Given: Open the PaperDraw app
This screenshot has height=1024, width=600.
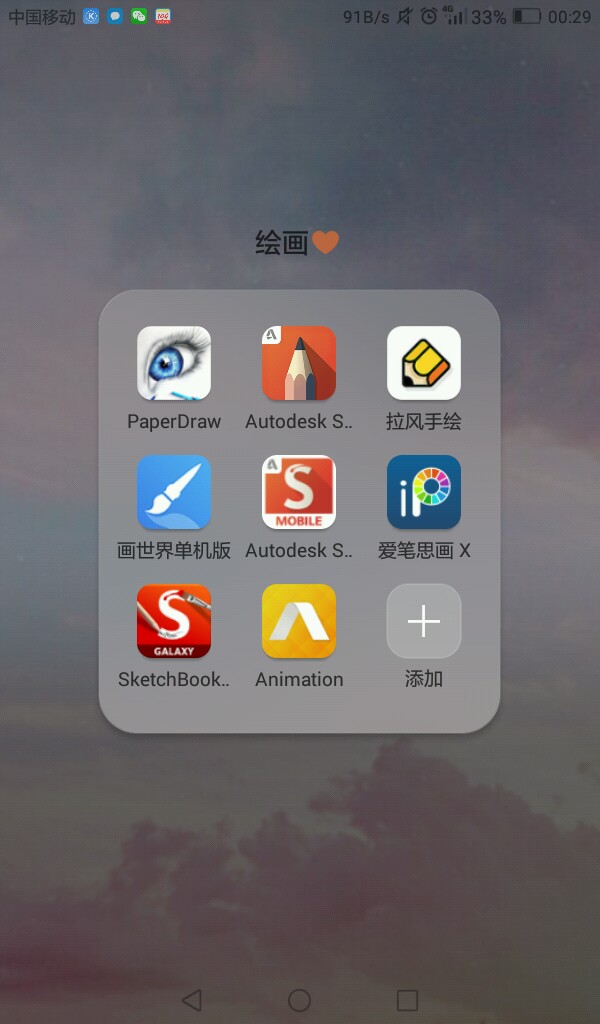Looking at the screenshot, I should 174,363.
